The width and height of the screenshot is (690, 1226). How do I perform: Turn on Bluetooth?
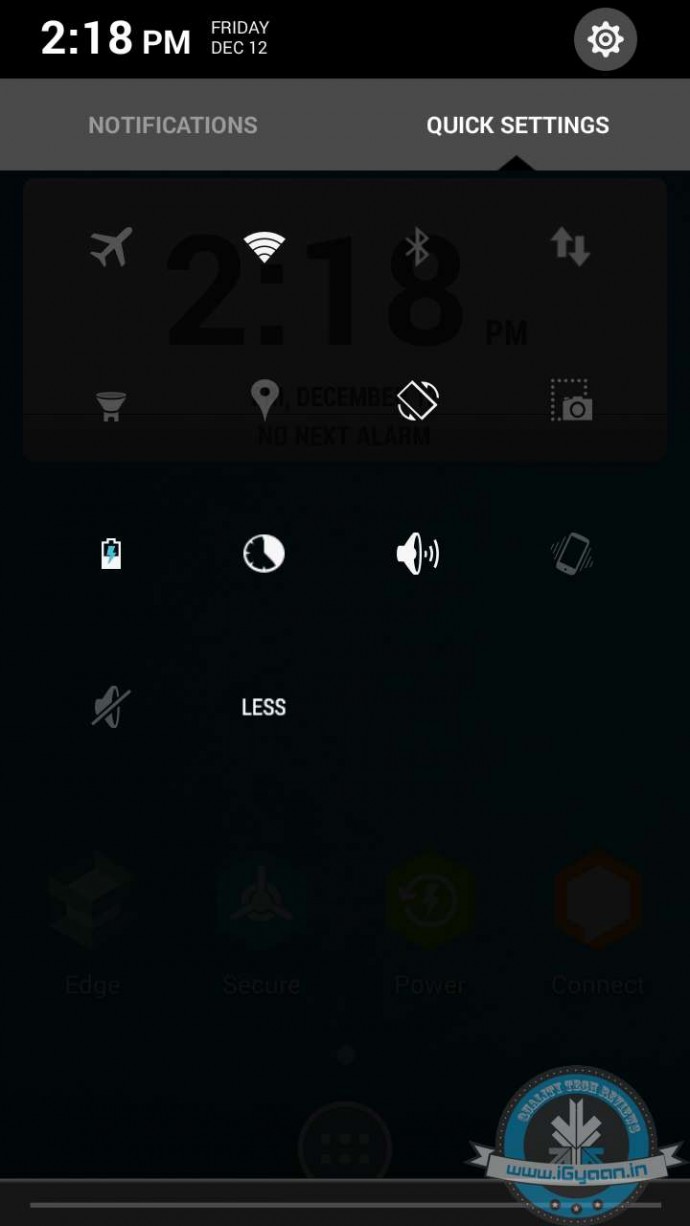[417, 247]
